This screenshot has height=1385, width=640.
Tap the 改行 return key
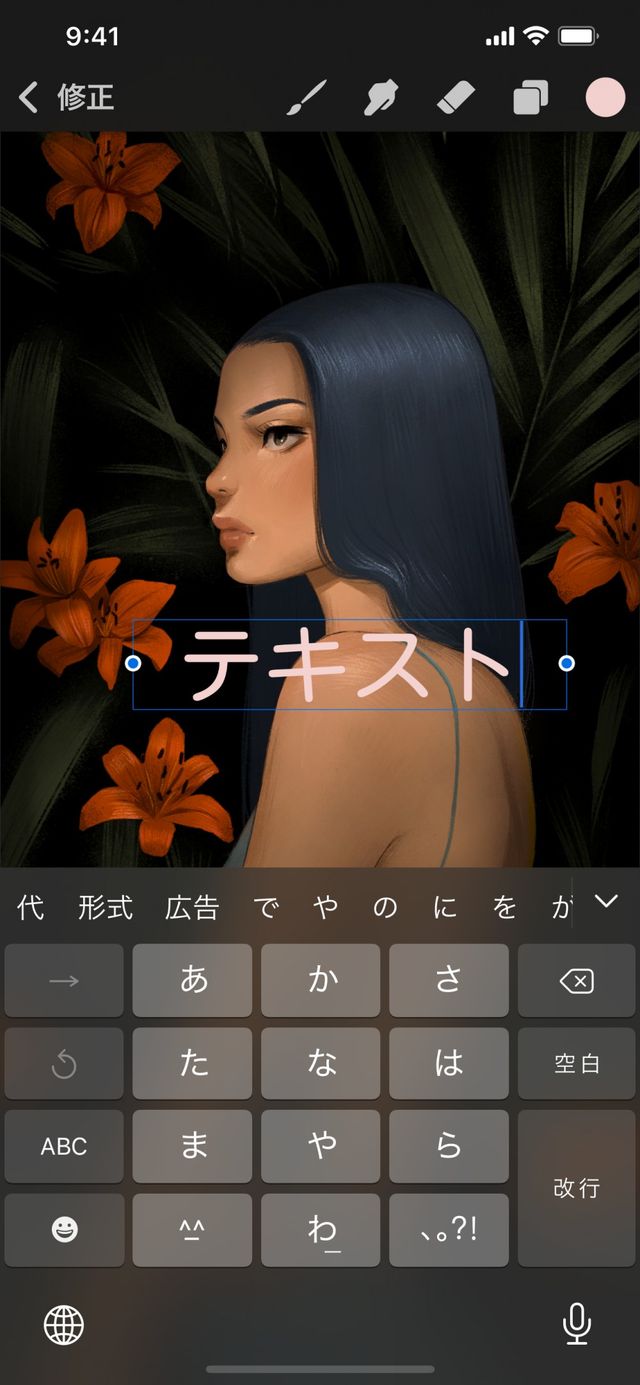[576, 1188]
